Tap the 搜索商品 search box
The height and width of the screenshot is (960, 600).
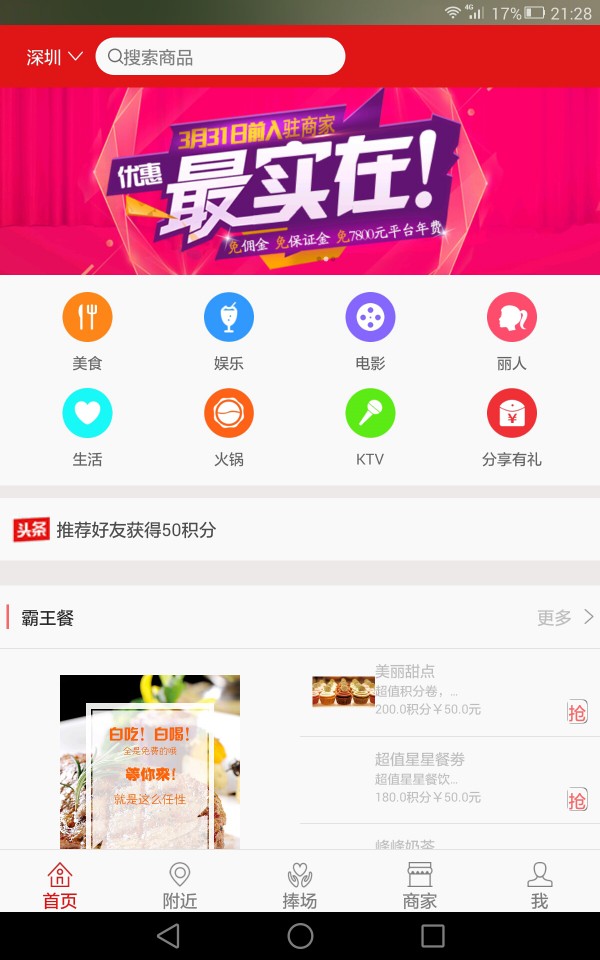click(220, 57)
